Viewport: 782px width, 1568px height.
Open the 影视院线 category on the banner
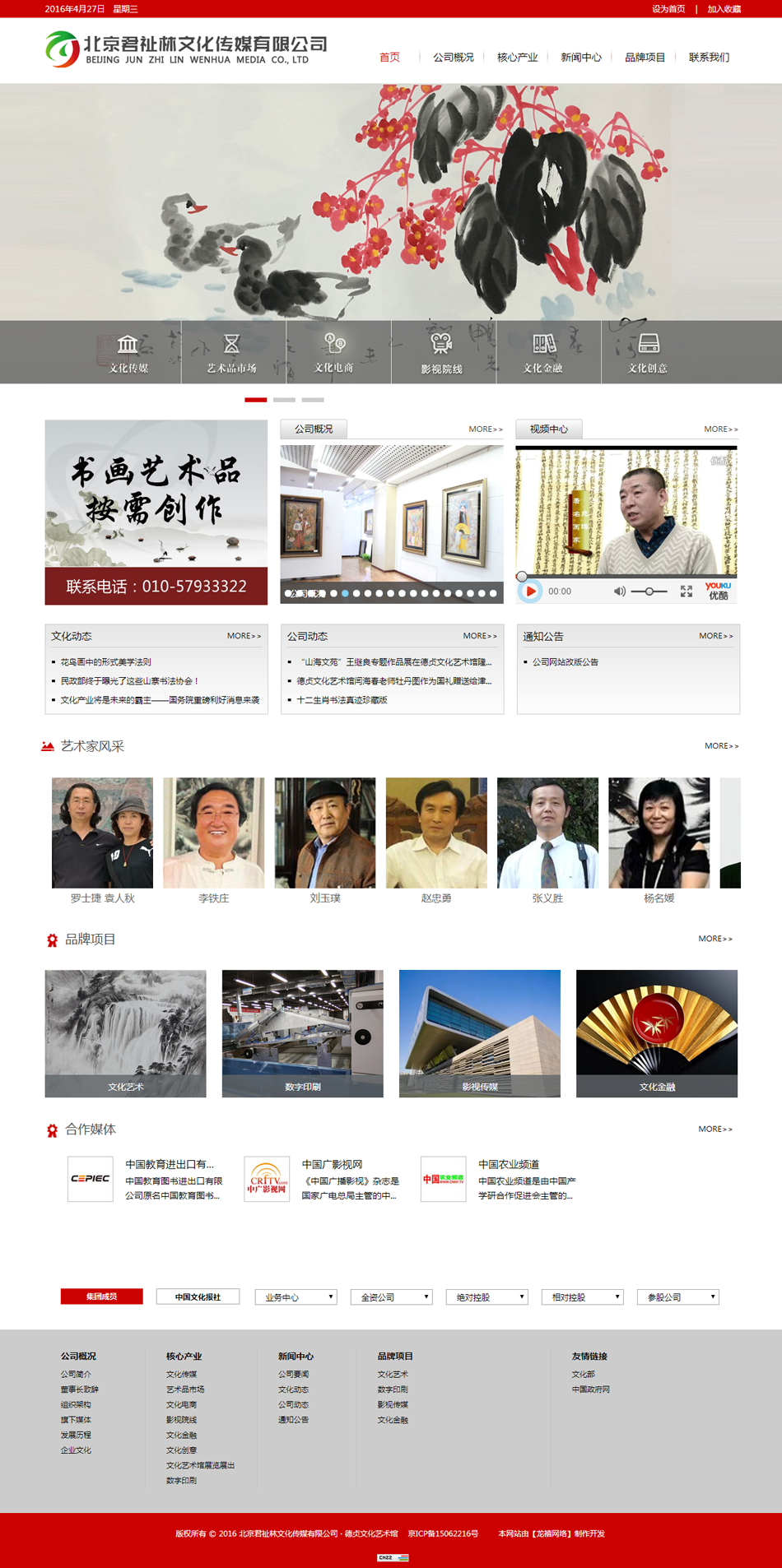442,353
